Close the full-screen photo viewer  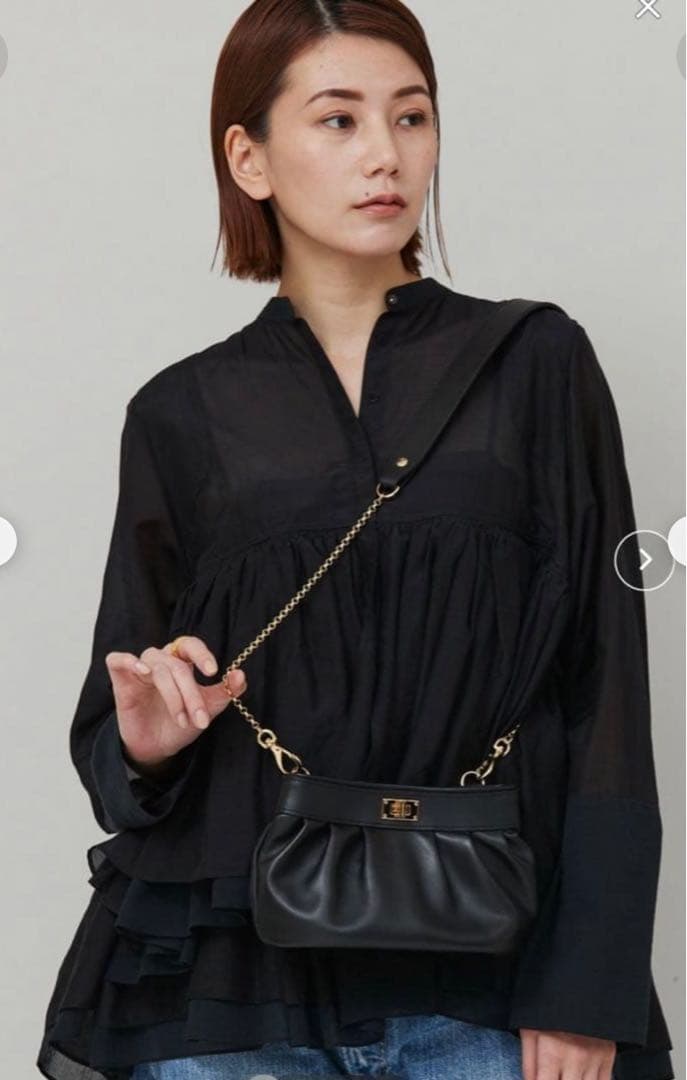coord(649,8)
